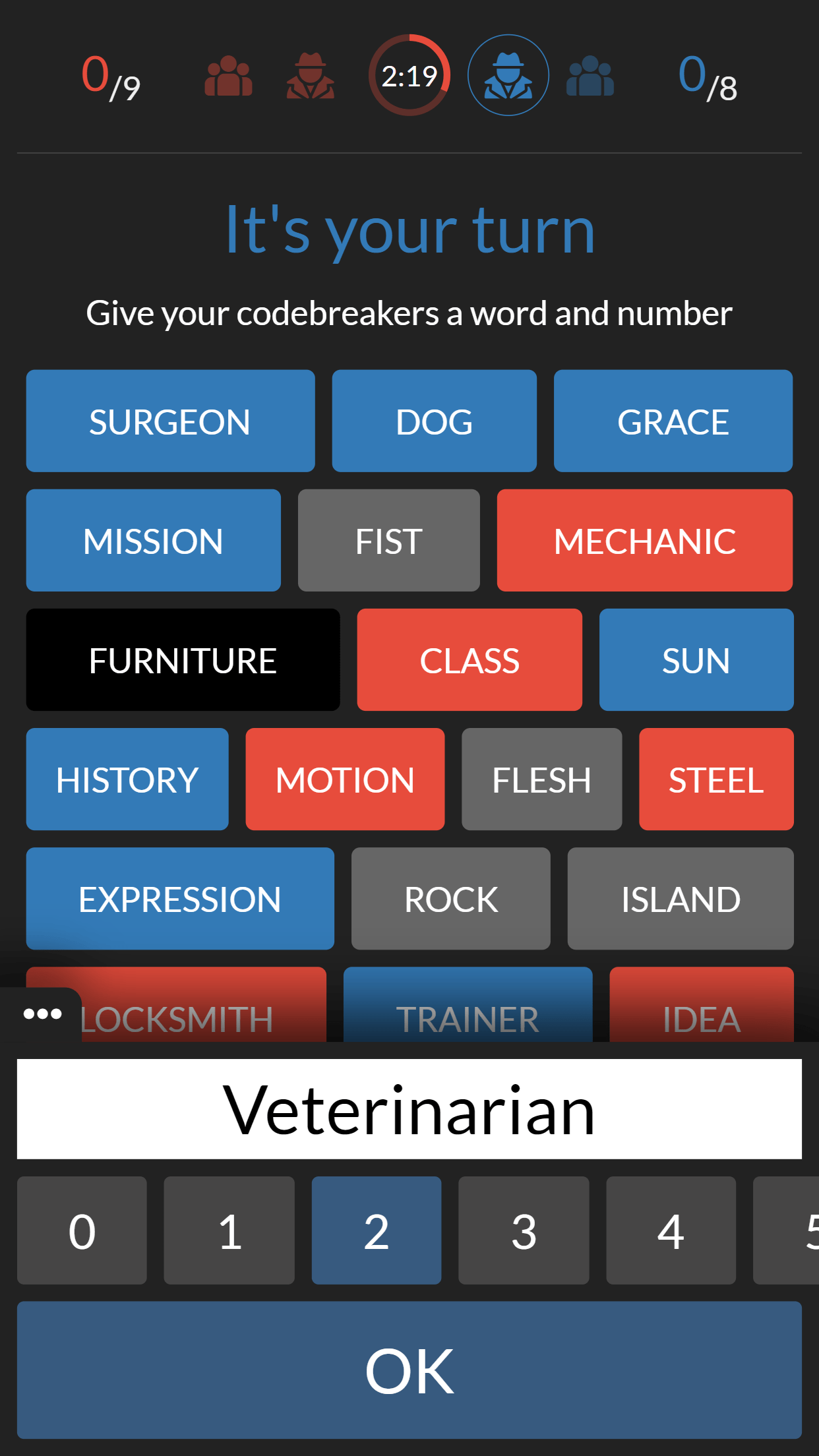Select number 1 for the clue
The image size is (819, 1456).
(x=229, y=1230)
